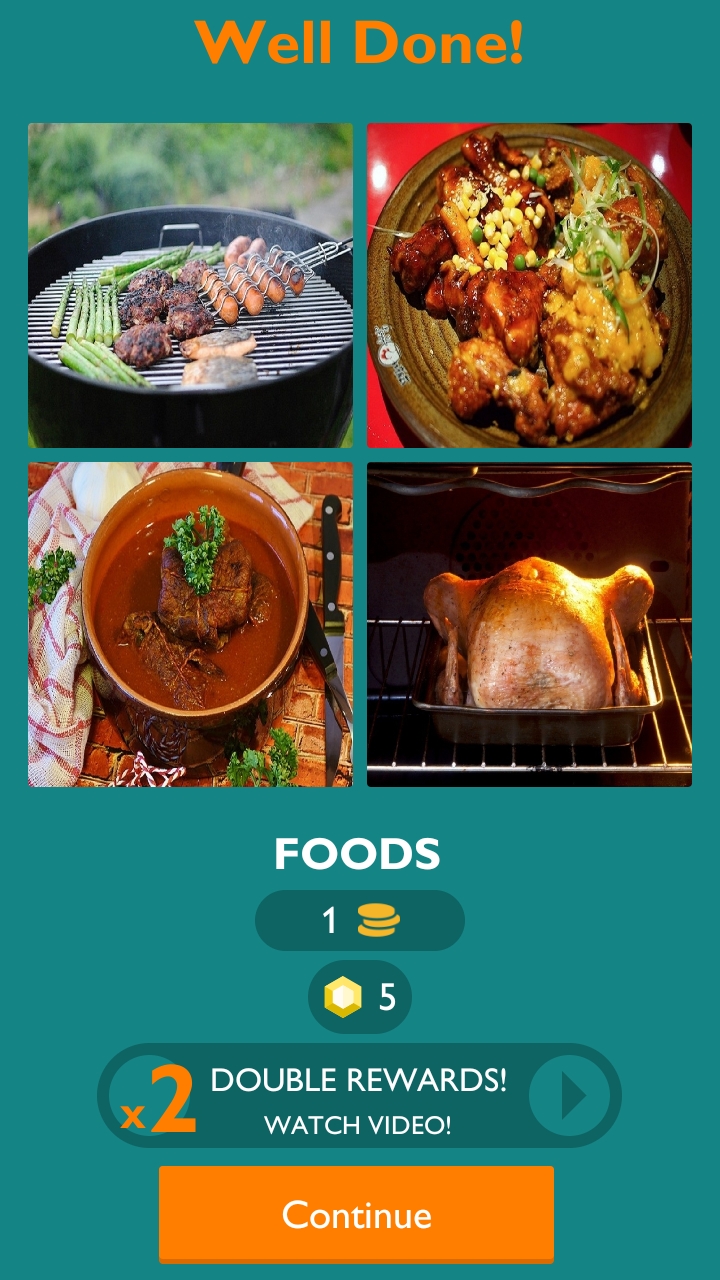This screenshot has height=1280, width=720.
Task: Select the glazed chicken platter photo
Action: click(x=530, y=283)
